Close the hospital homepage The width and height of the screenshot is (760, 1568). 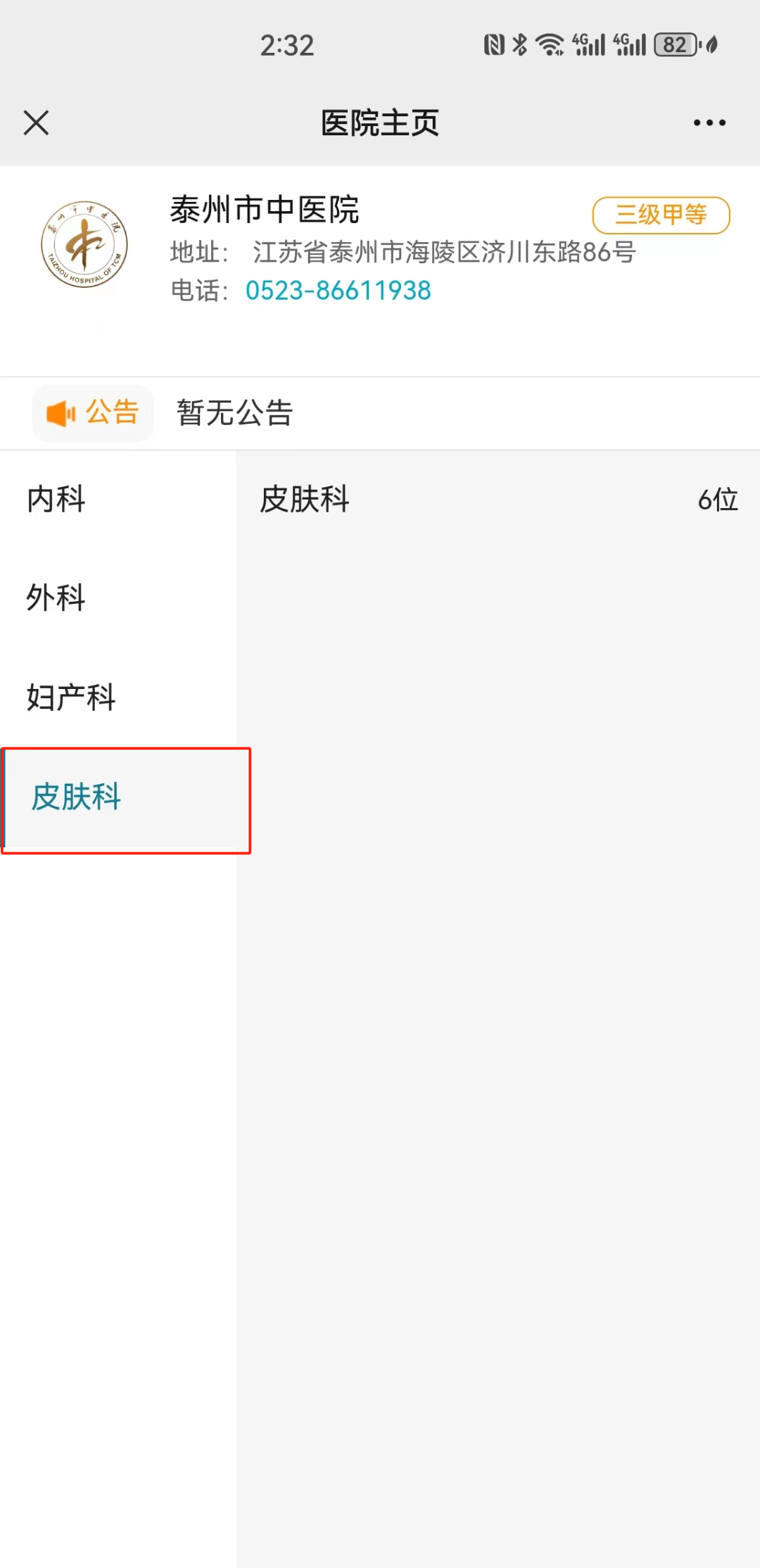[36, 122]
